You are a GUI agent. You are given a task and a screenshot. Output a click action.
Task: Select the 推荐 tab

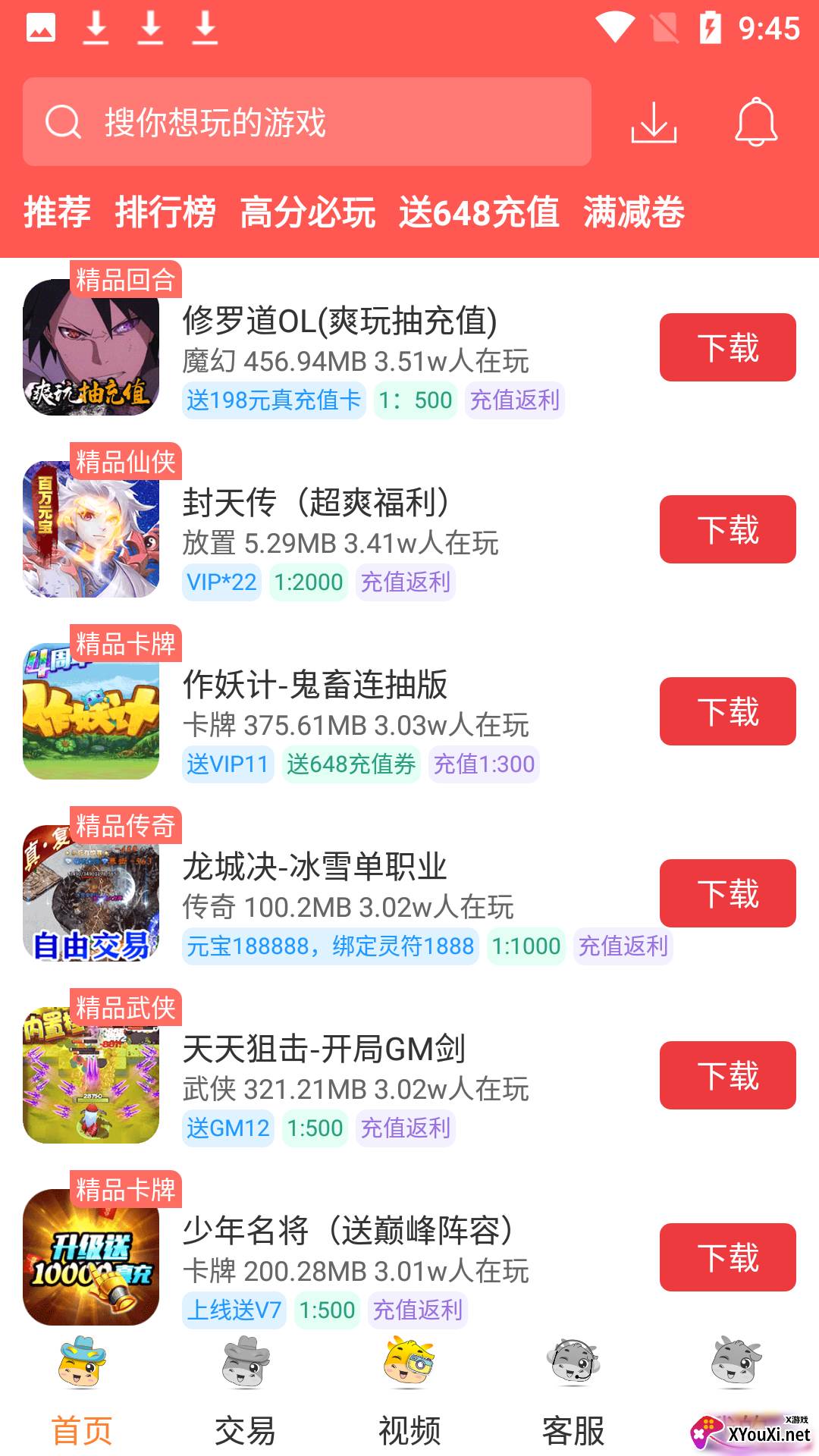point(57,212)
